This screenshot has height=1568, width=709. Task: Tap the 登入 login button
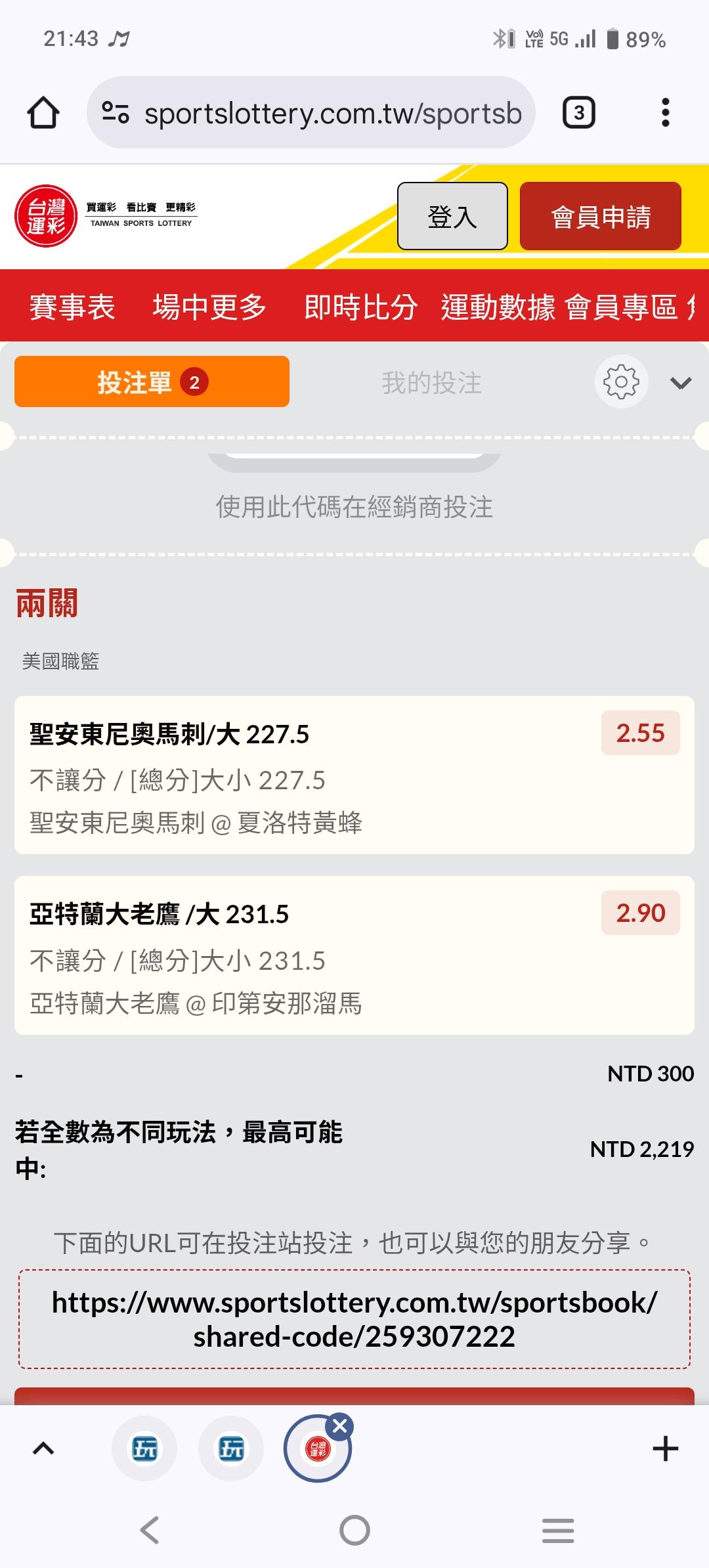pos(452,216)
